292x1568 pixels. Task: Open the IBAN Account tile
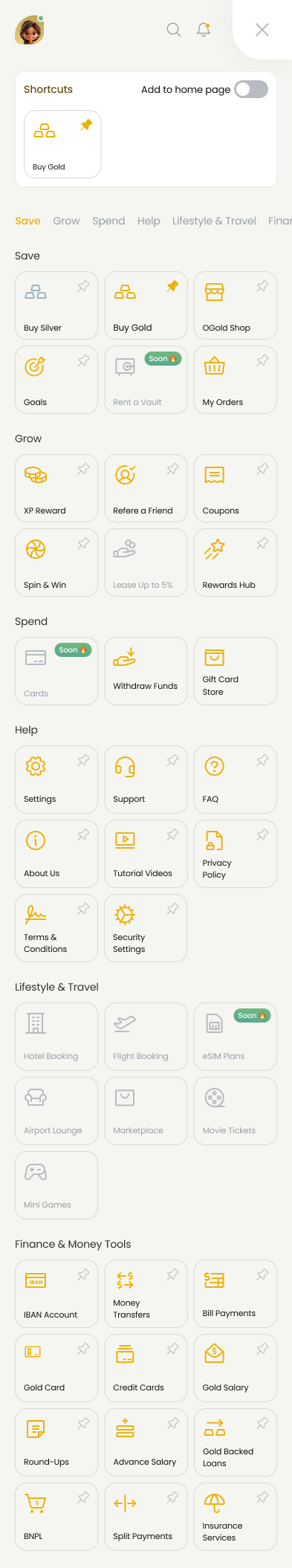click(x=56, y=1294)
